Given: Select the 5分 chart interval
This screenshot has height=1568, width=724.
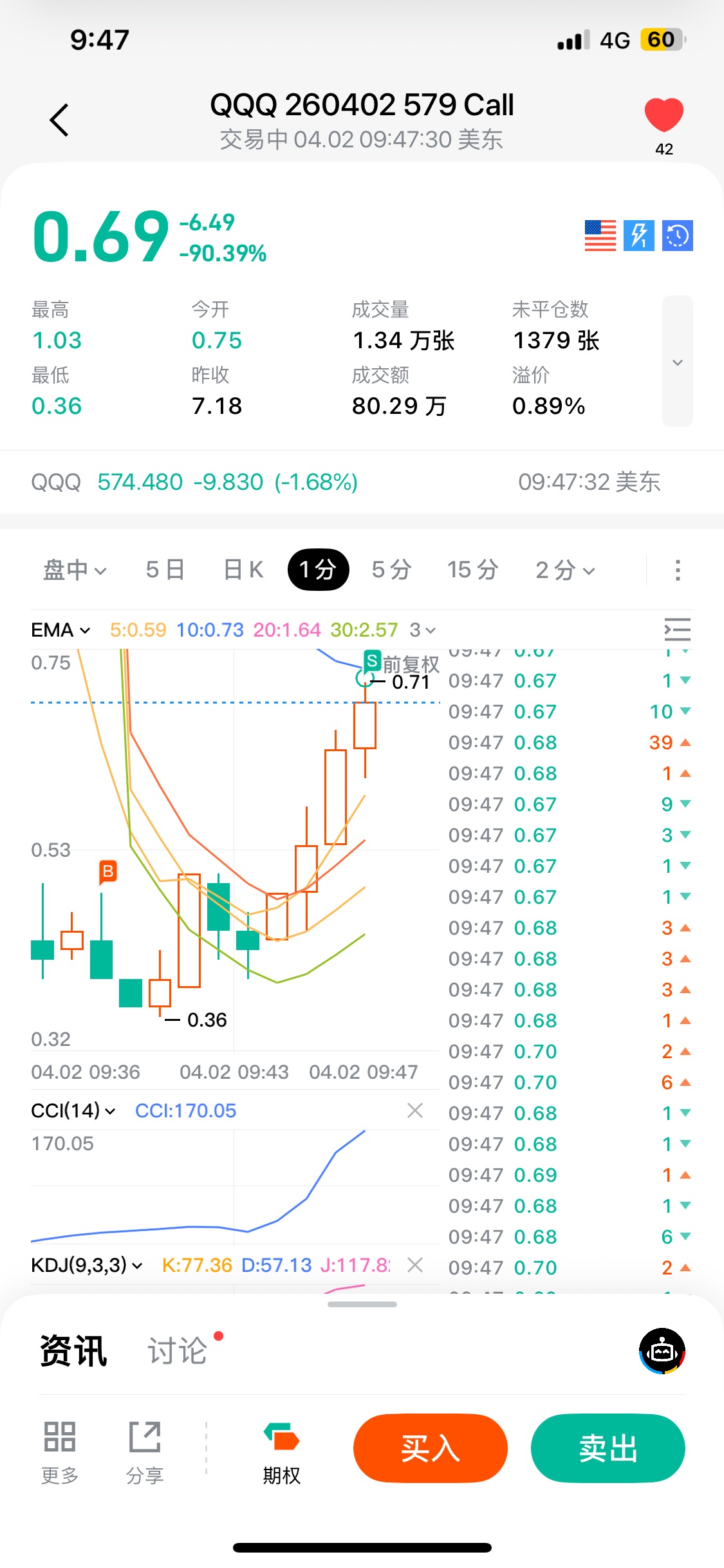Looking at the screenshot, I should click(391, 570).
